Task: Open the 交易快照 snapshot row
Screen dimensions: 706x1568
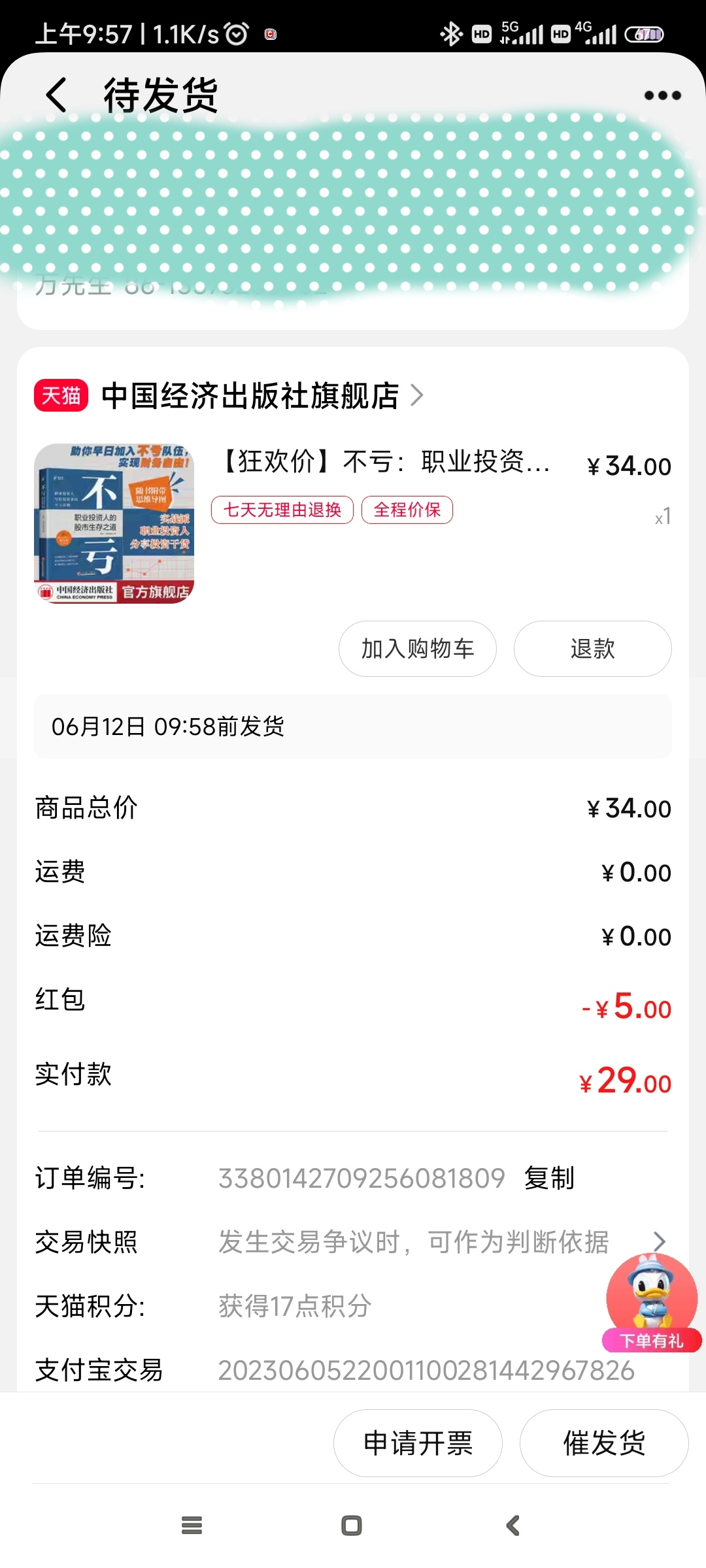Action: [353, 1242]
